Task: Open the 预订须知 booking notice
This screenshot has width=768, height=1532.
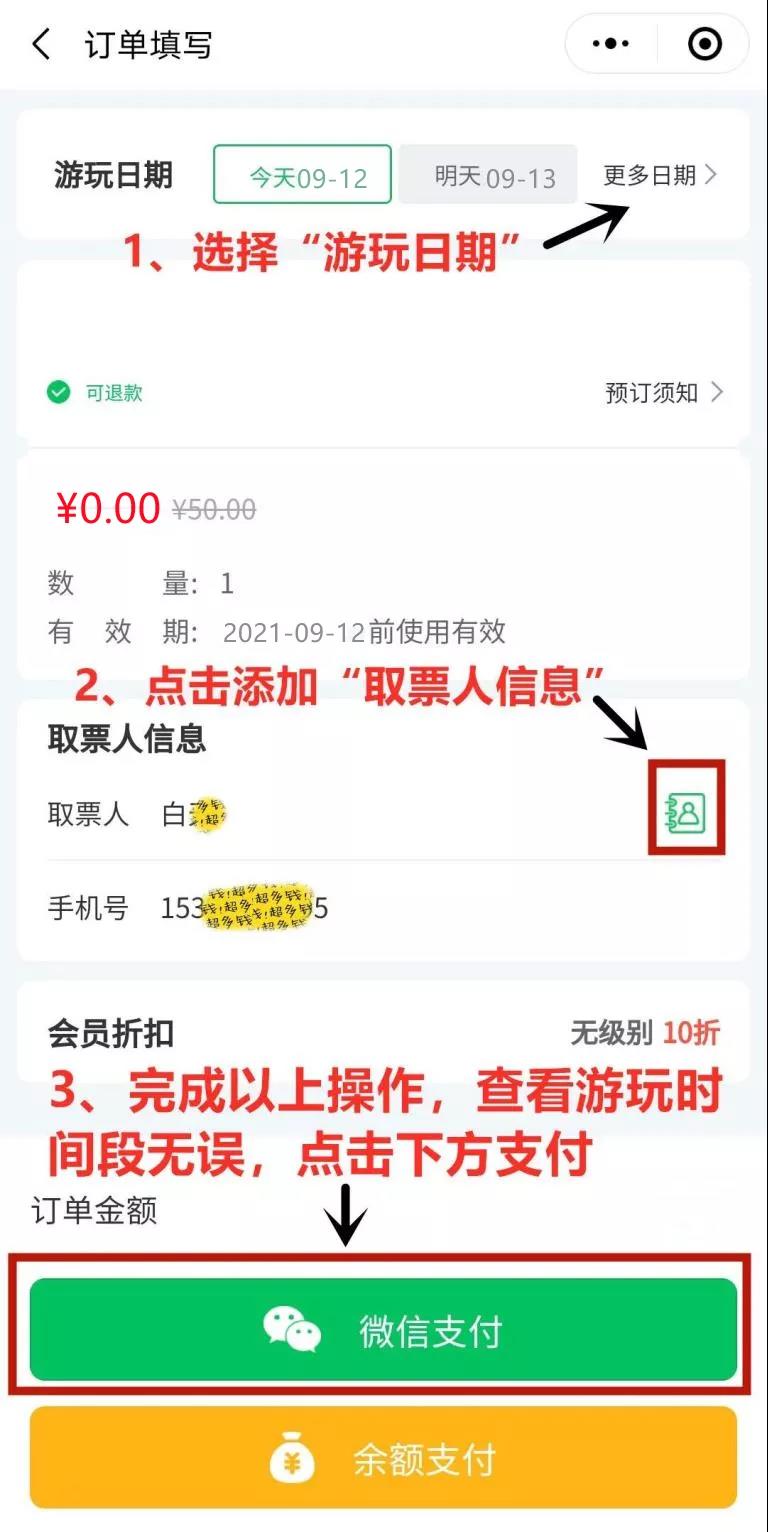Action: (663, 392)
